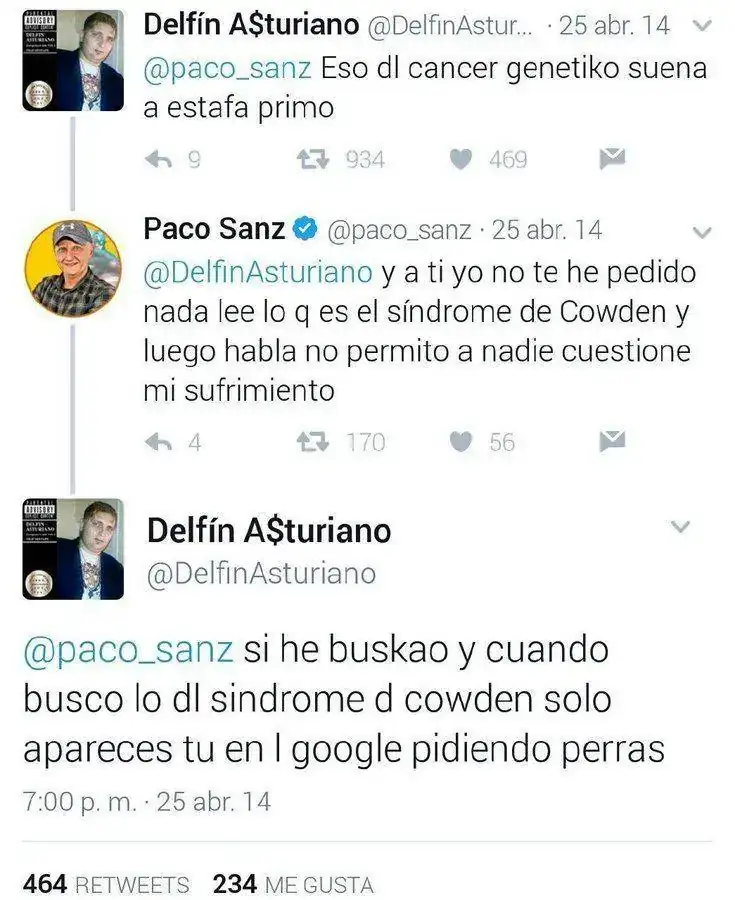Open Paco Sanz's profile picture
The width and height of the screenshot is (735, 900).
73,268
